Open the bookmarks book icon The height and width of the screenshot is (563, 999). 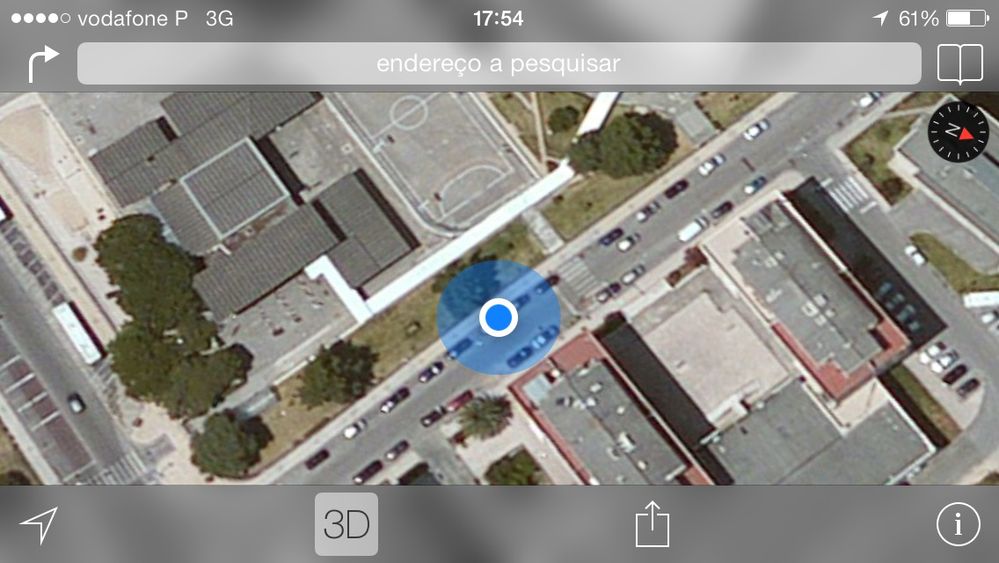(x=960, y=64)
